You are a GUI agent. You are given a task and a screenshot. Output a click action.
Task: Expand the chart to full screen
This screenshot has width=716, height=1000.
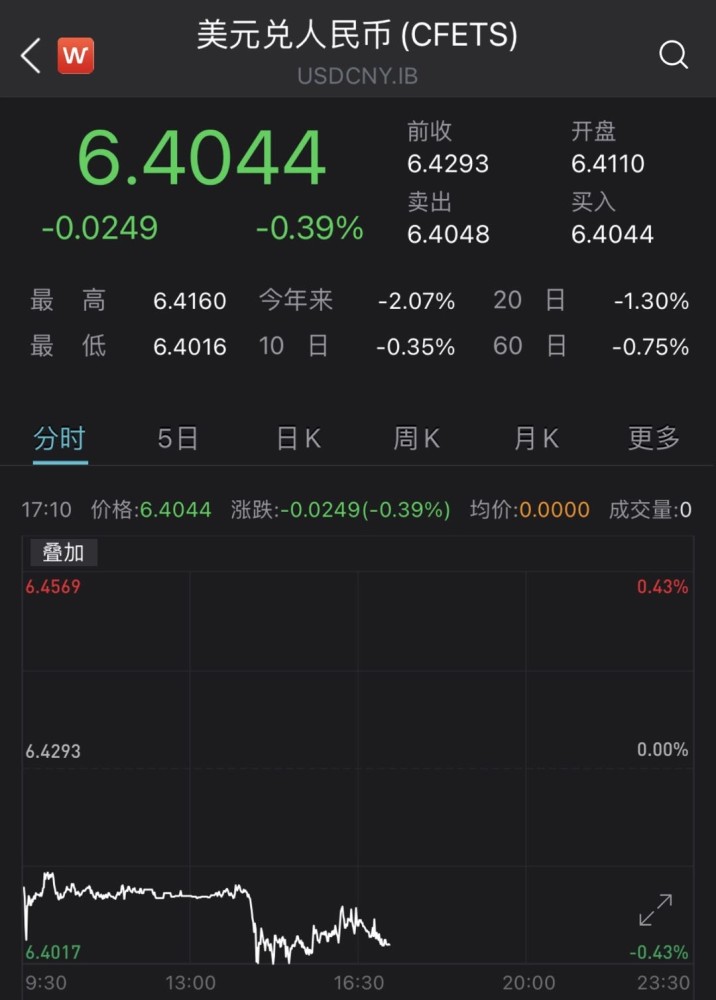click(x=656, y=910)
